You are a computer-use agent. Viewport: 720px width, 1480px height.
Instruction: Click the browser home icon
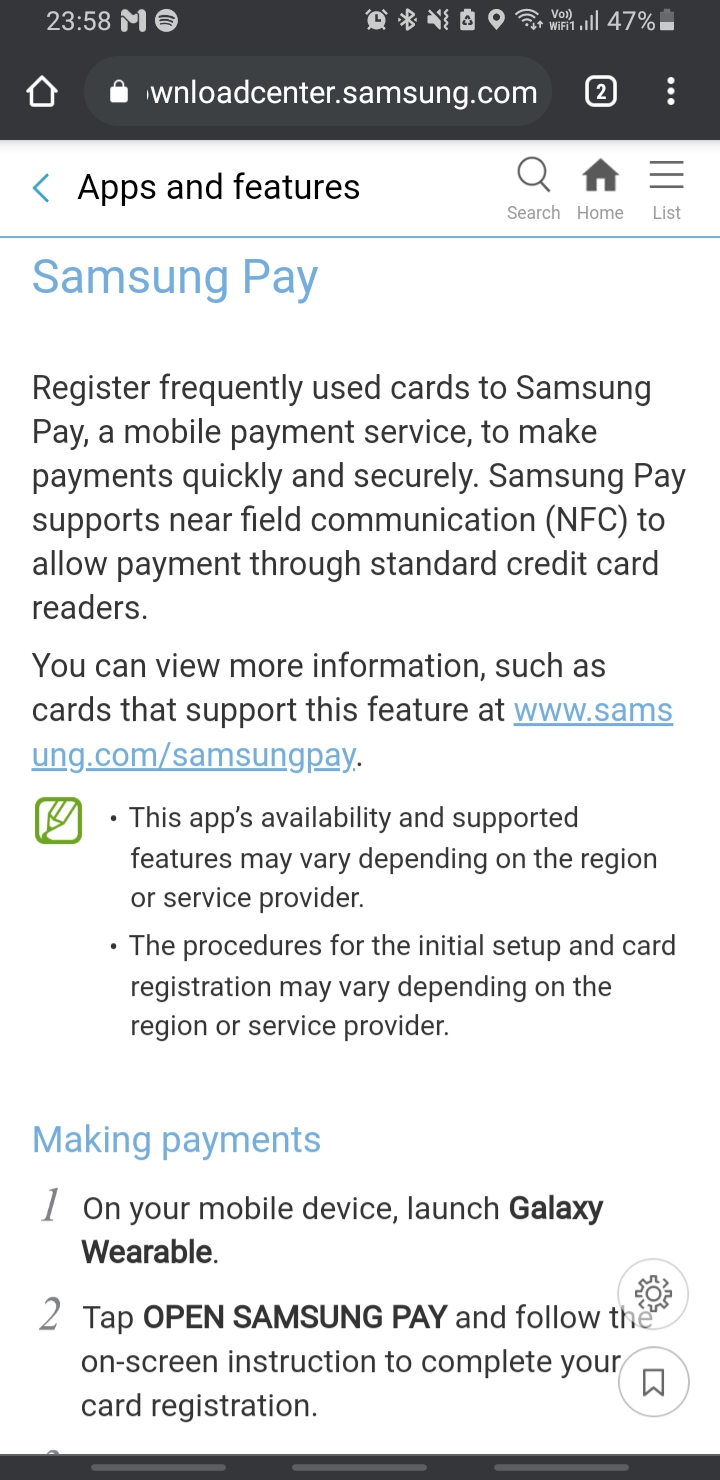41,91
